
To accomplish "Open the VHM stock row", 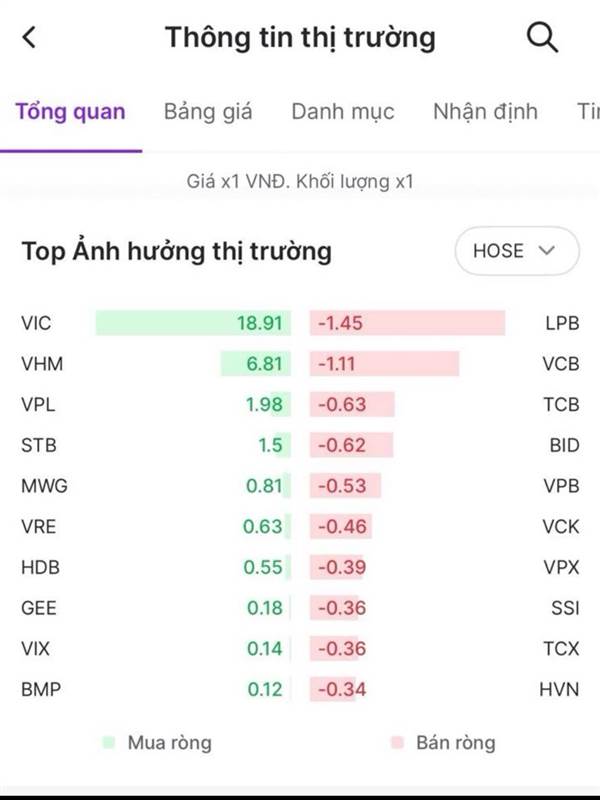I will coord(156,364).
